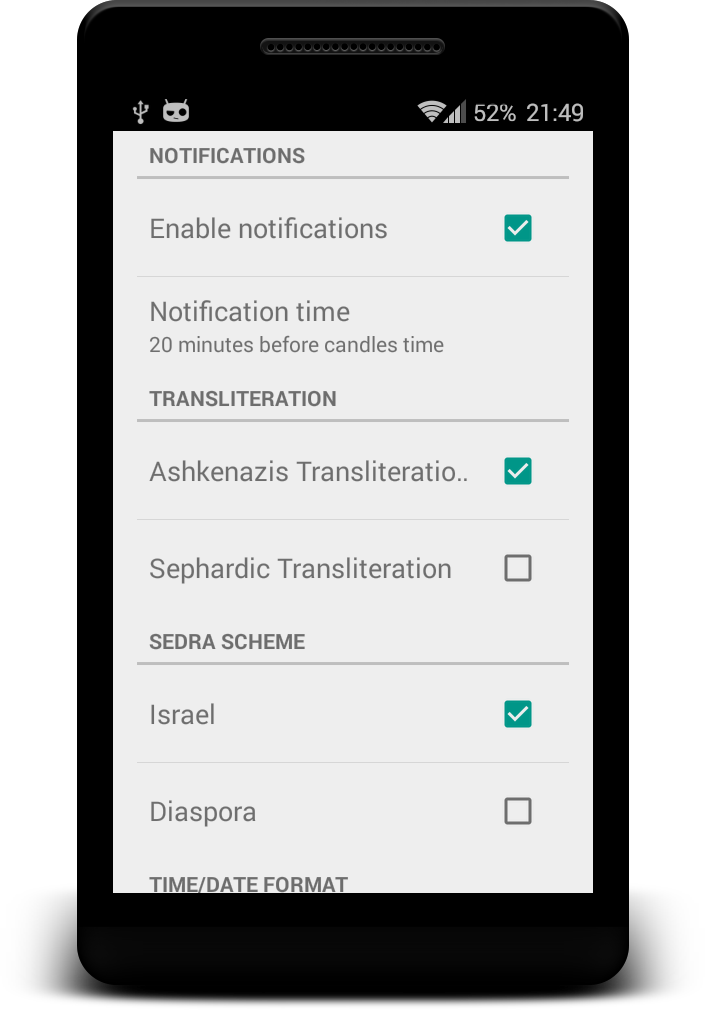Disable the Enable notifications checkbox

pos(517,229)
